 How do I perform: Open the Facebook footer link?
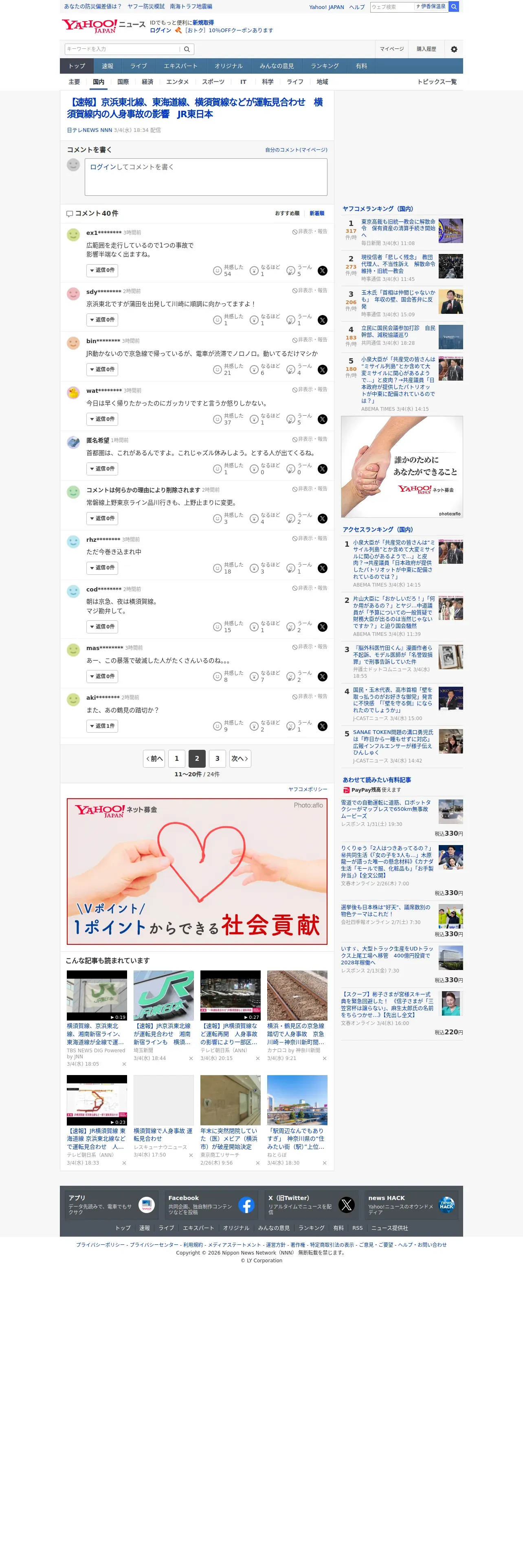(x=209, y=1204)
